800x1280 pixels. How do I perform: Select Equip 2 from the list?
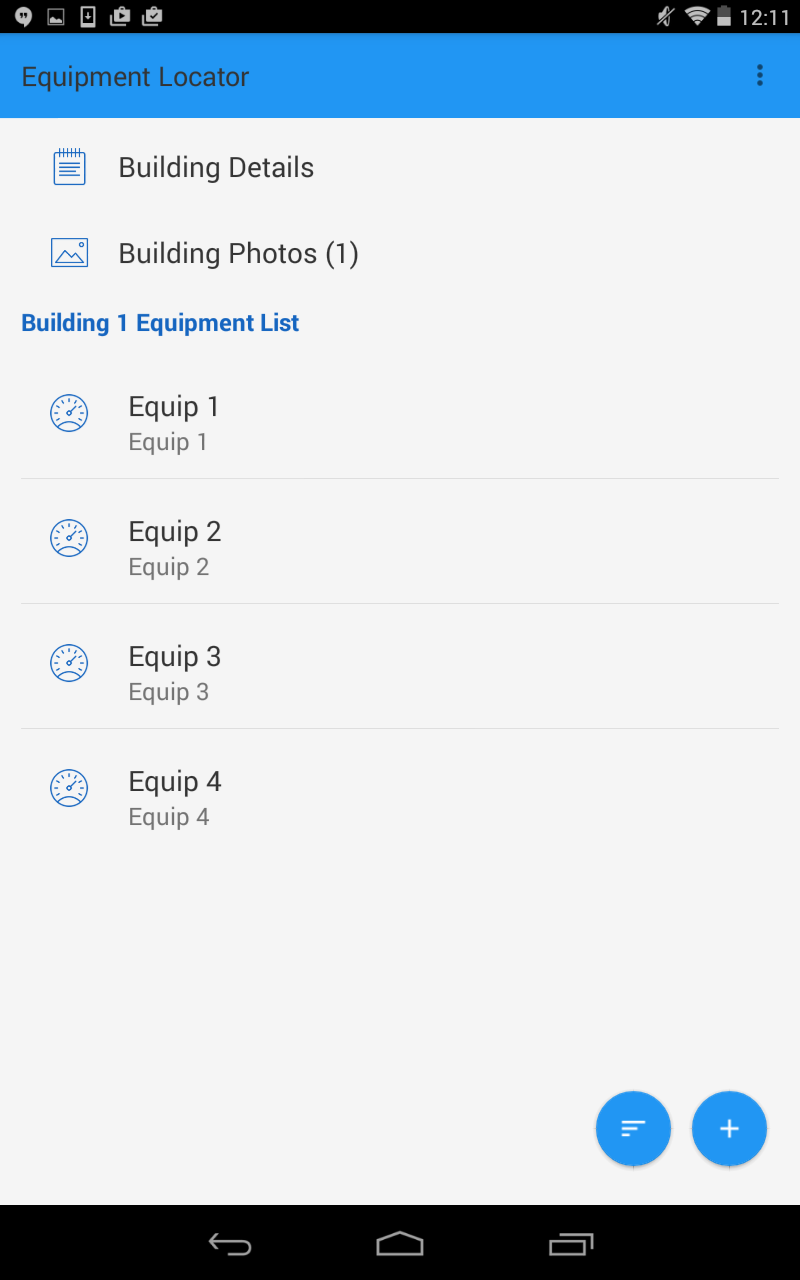click(x=400, y=541)
